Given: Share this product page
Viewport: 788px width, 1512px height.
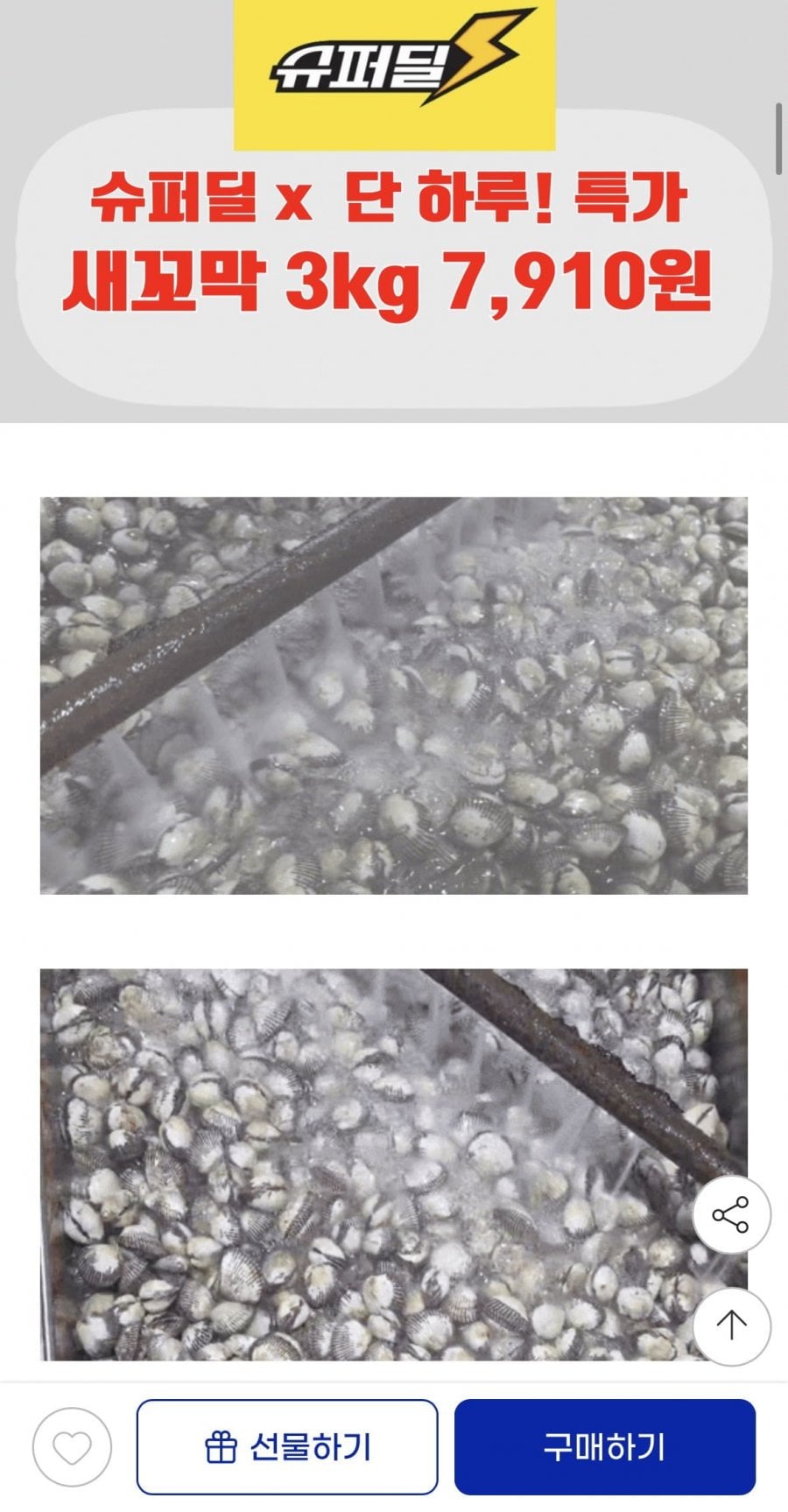Looking at the screenshot, I should click(x=731, y=1214).
